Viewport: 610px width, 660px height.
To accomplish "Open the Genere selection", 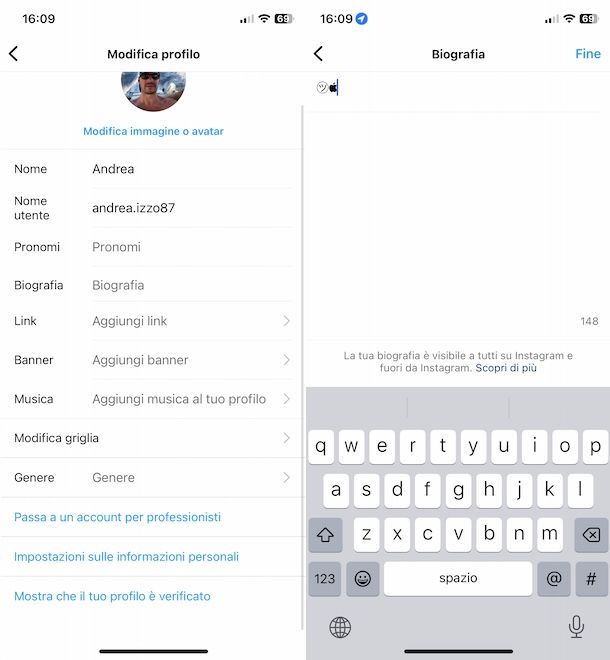I will coord(190,478).
